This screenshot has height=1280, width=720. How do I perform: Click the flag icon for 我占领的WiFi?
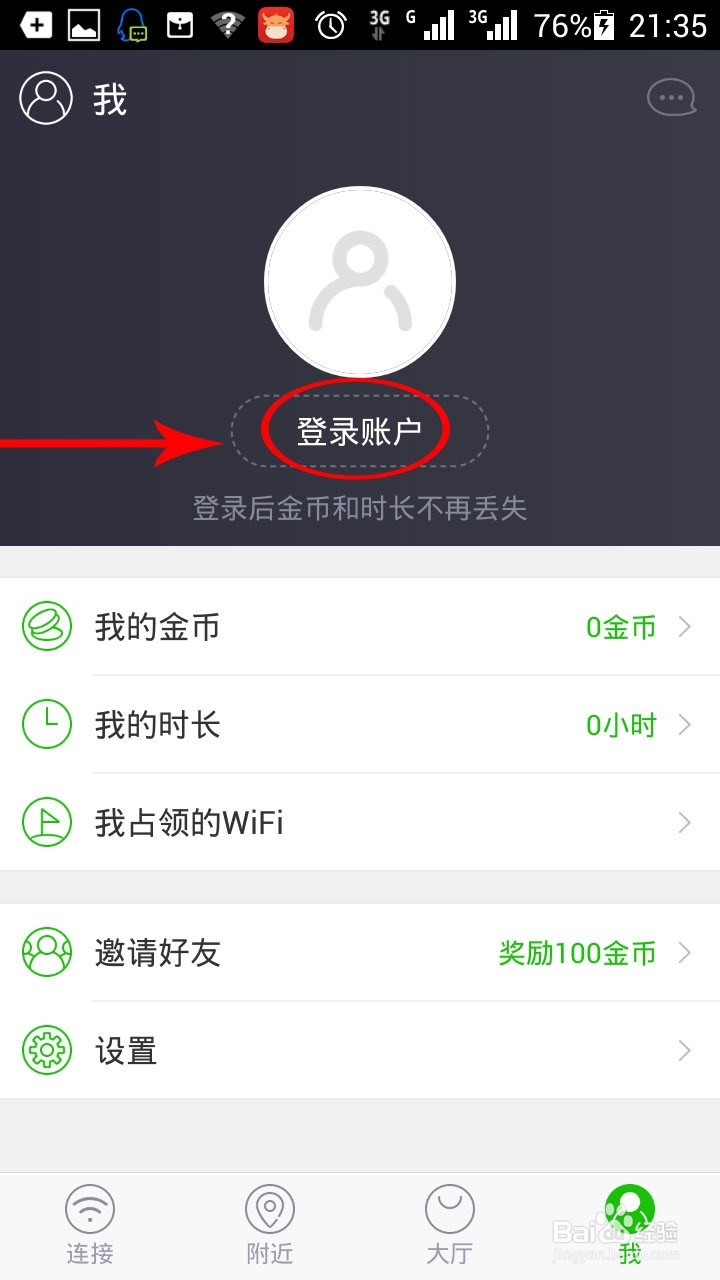46,822
